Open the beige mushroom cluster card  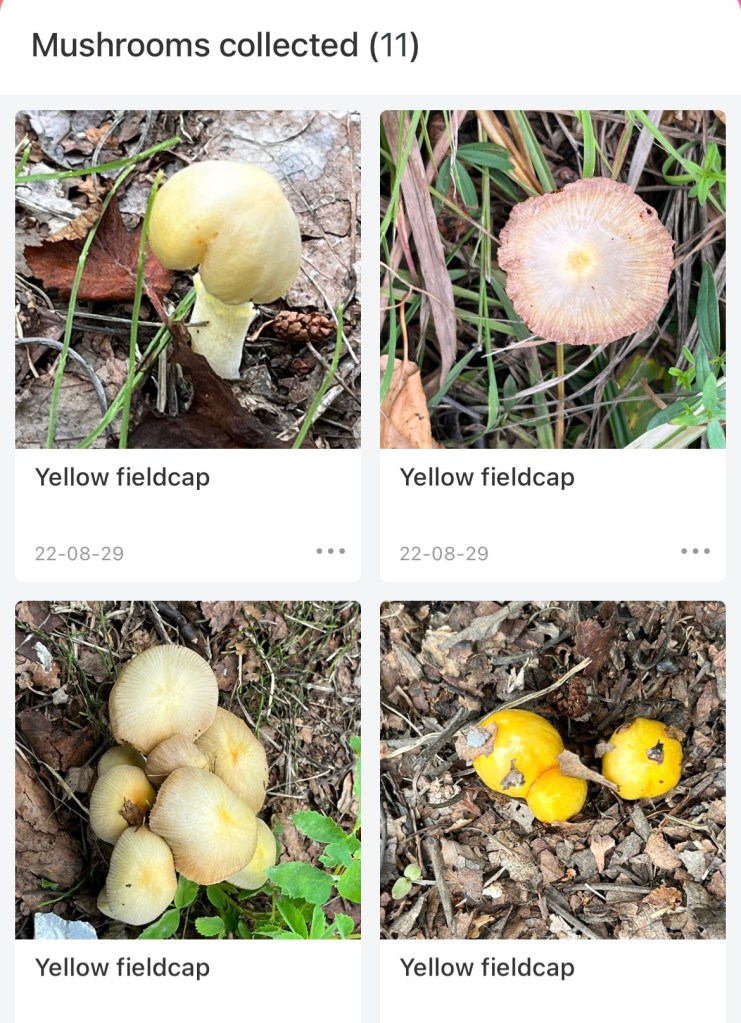(188, 769)
